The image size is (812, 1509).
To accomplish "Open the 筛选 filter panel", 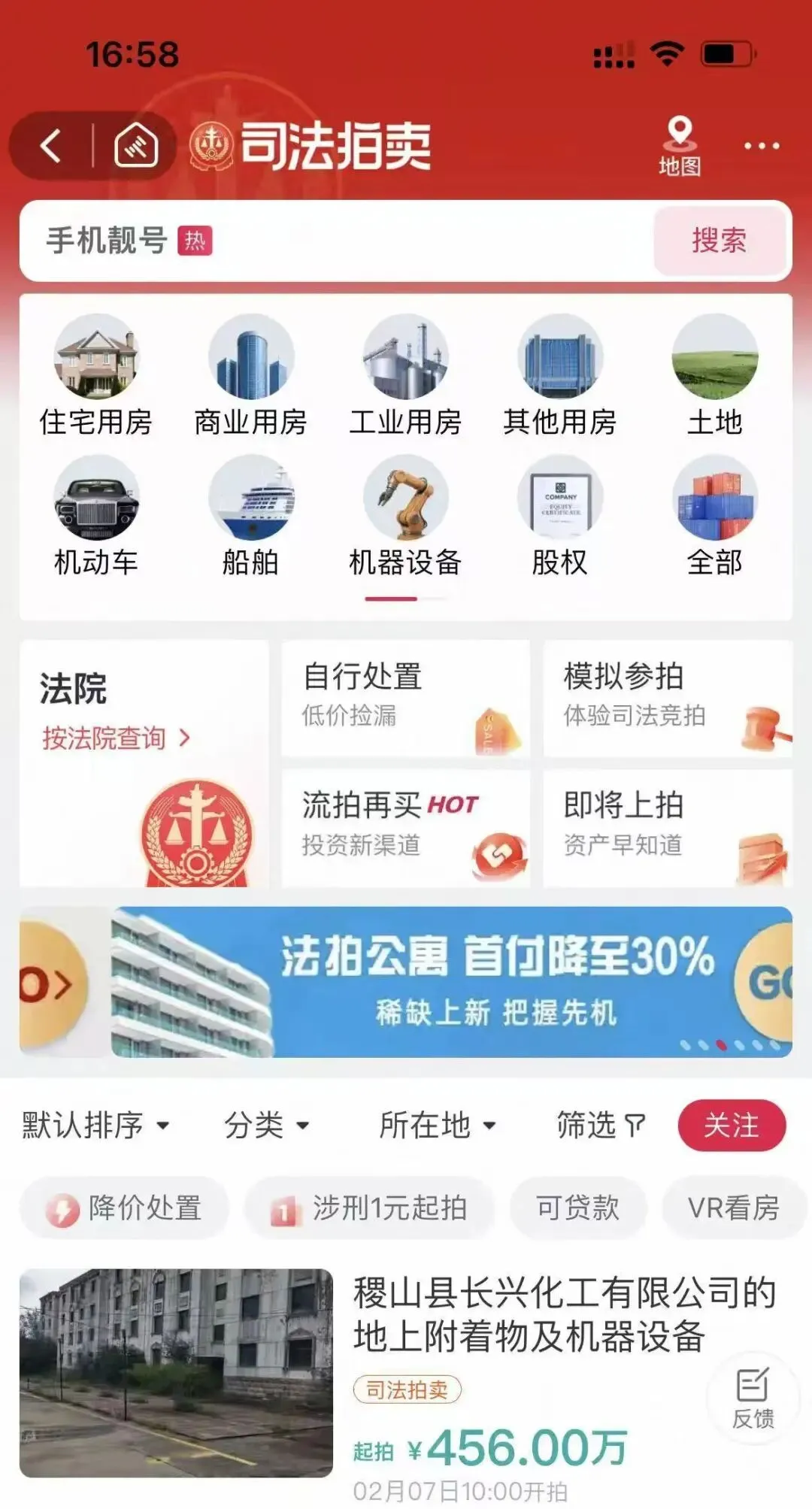I will pos(600,1126).
